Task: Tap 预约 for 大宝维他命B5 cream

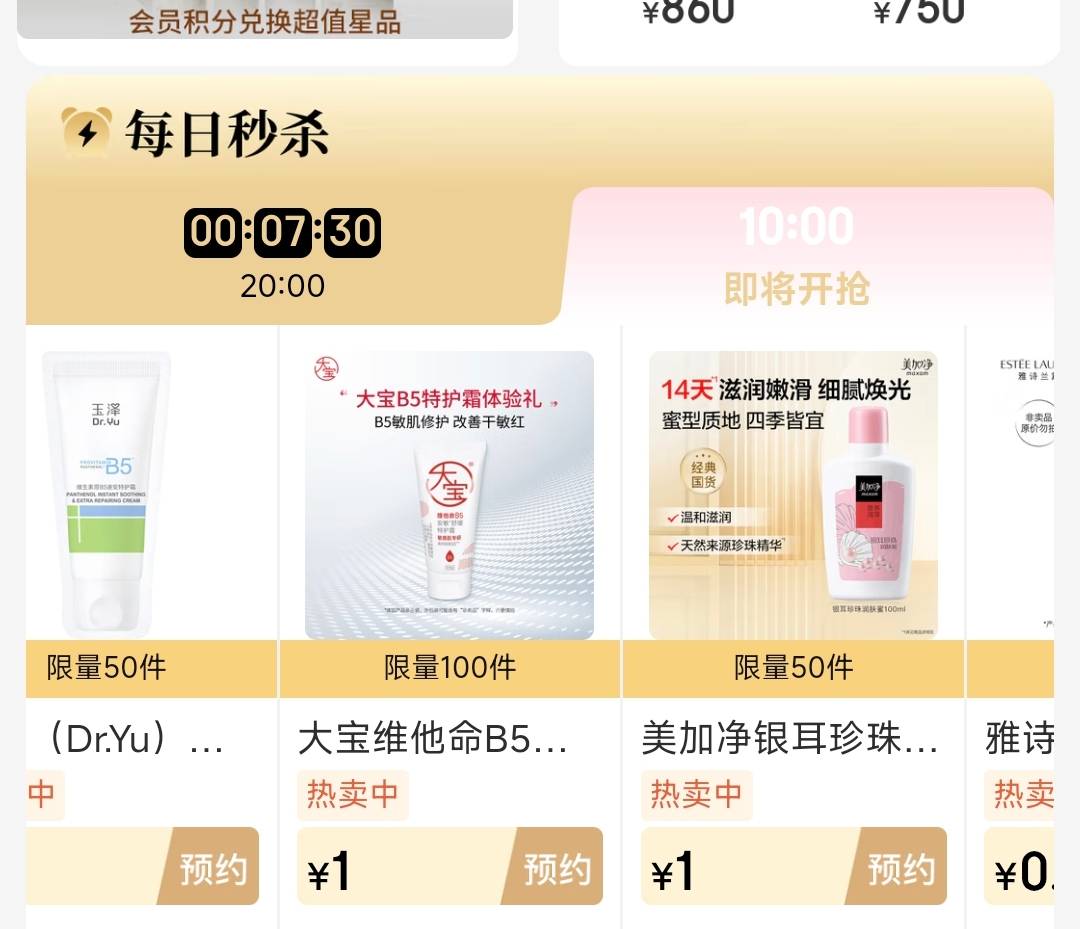Action: (556, 868)
